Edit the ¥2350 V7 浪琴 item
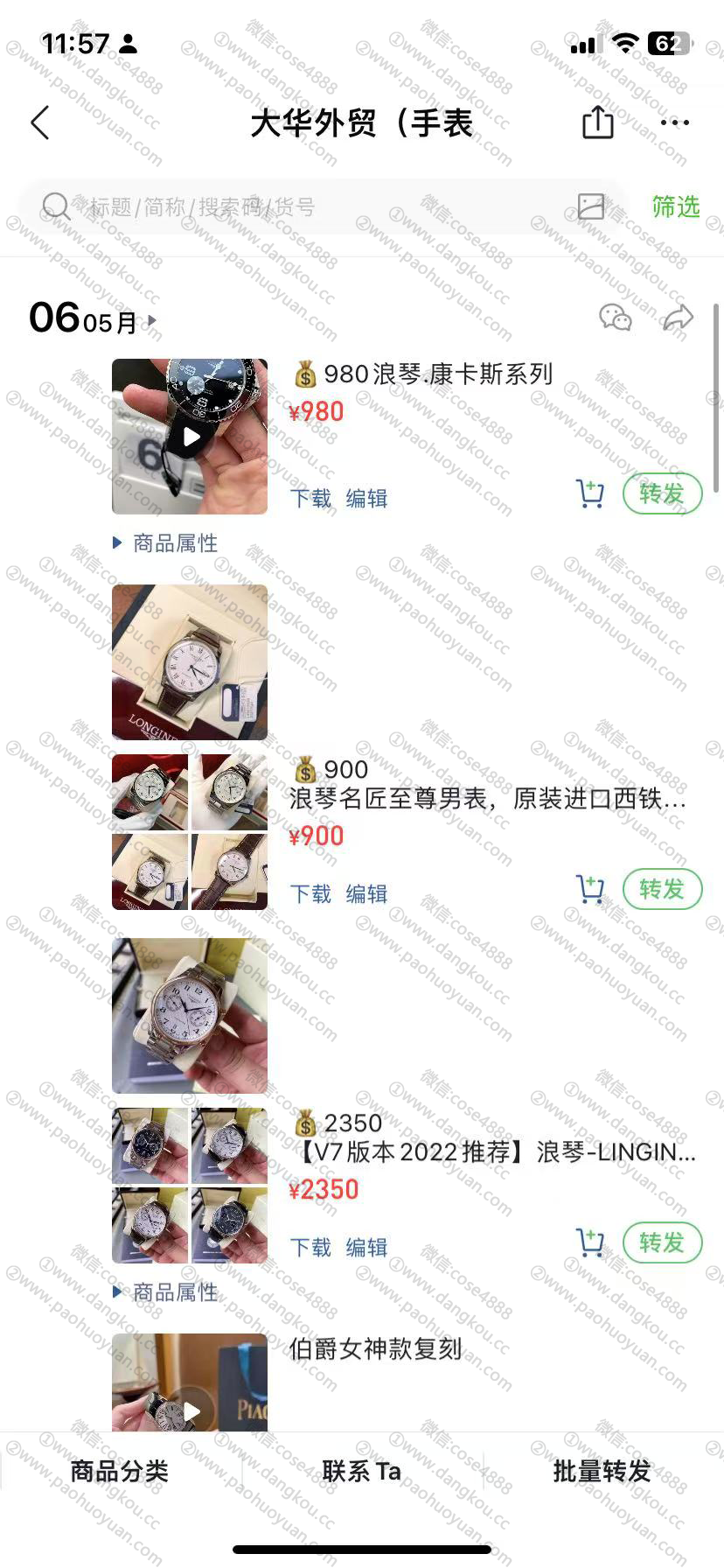This screenshot has width=724, height=1568. point(366,1247)
